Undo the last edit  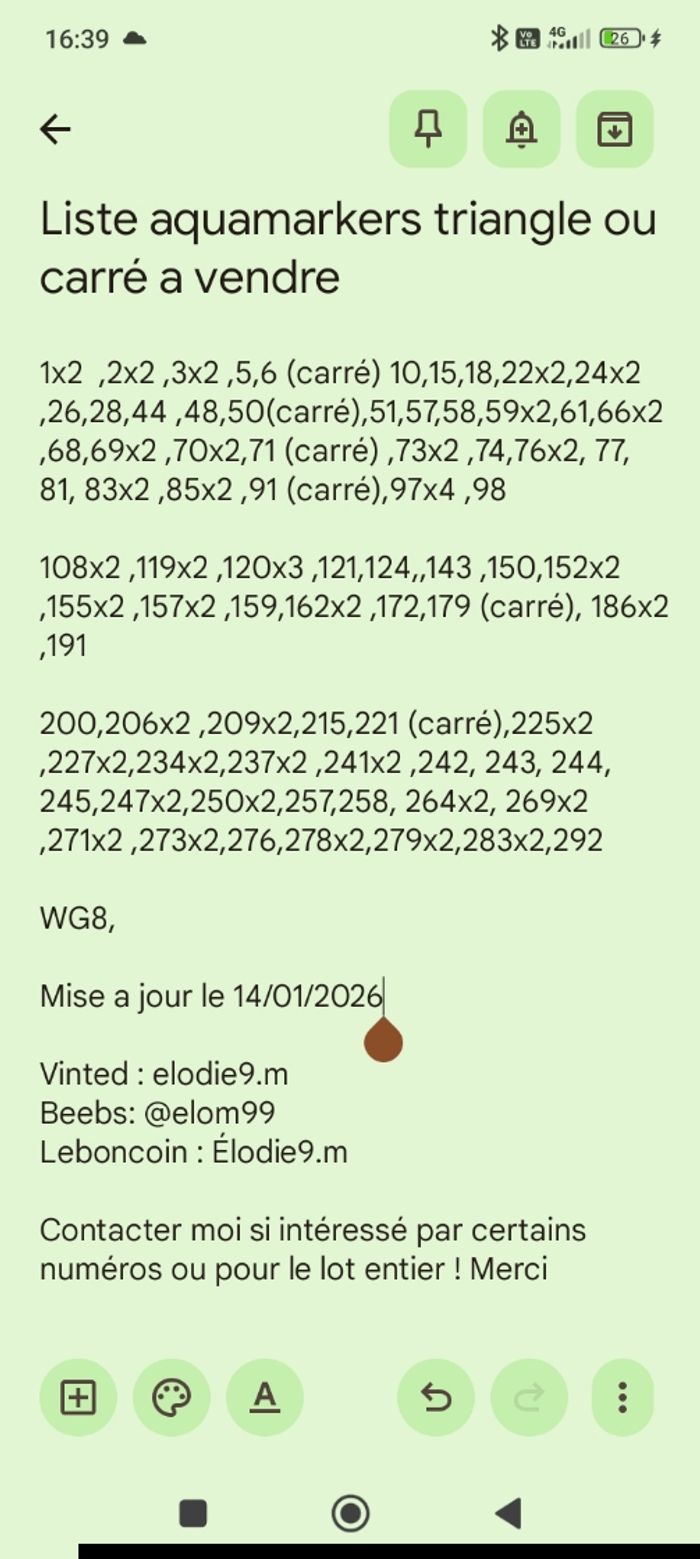click(x=436, y=1397)
